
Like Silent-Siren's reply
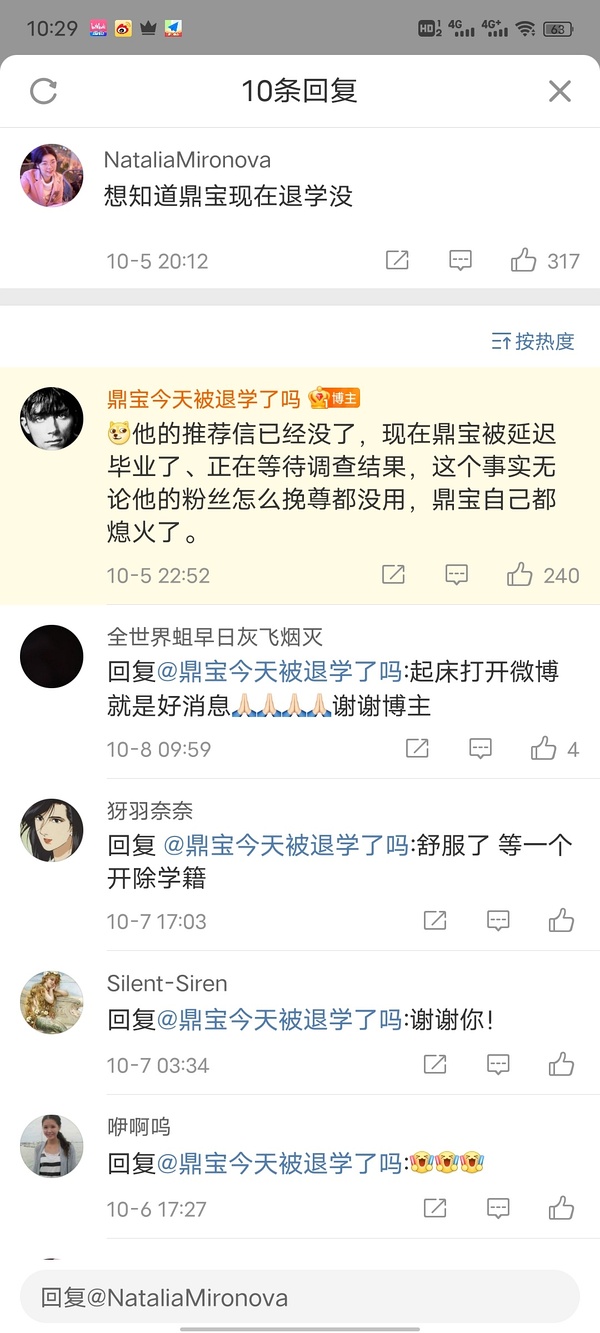pyautogui.click(x=561, y=1065)
